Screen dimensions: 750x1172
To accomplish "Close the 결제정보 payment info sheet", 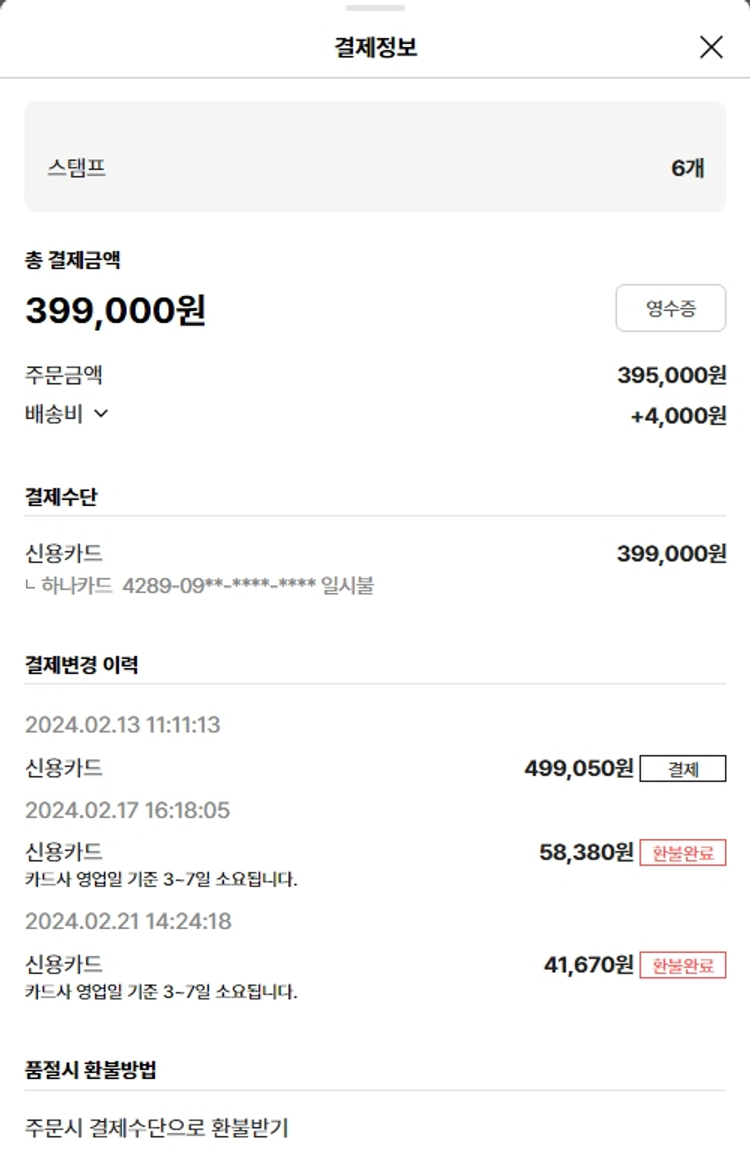I will point(711,47).
